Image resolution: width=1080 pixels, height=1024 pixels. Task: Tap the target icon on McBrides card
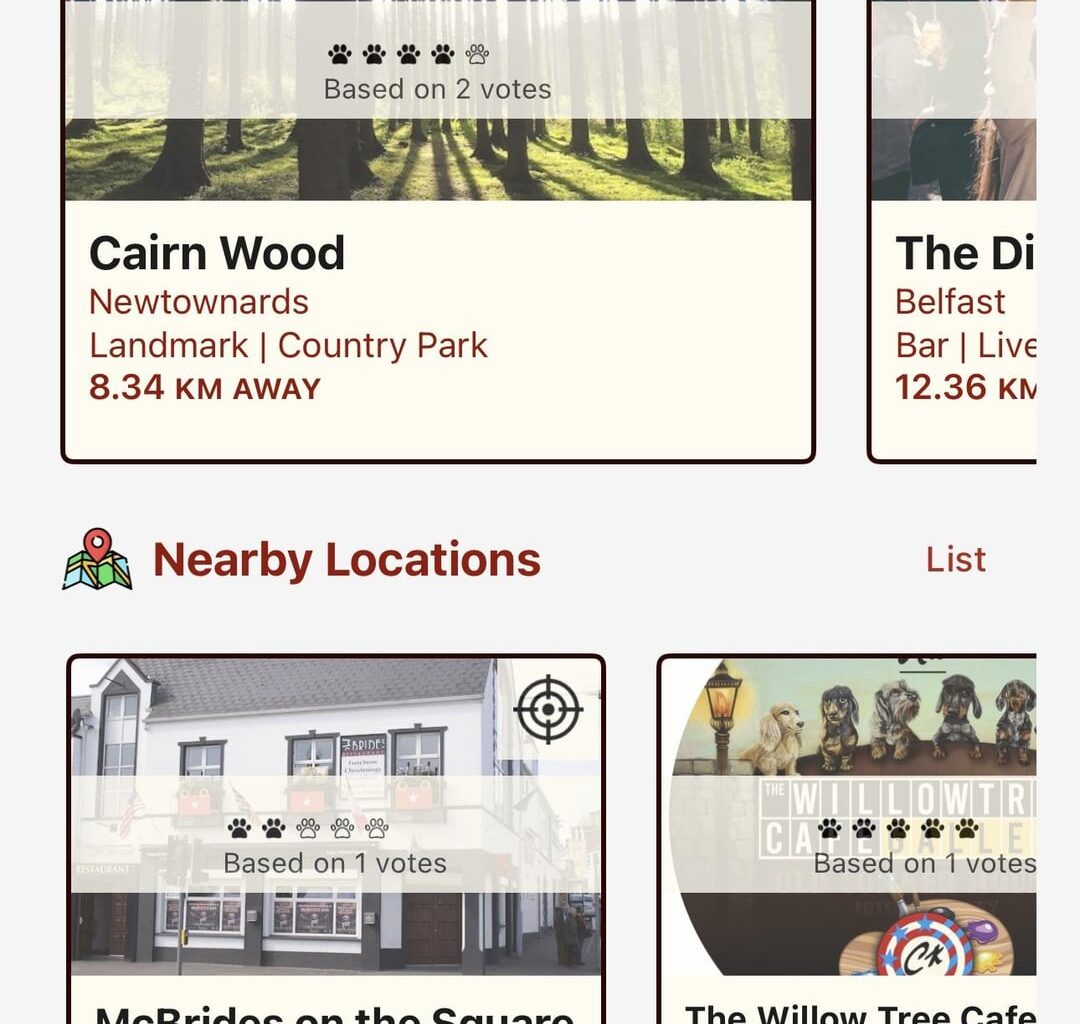(548, 709)
